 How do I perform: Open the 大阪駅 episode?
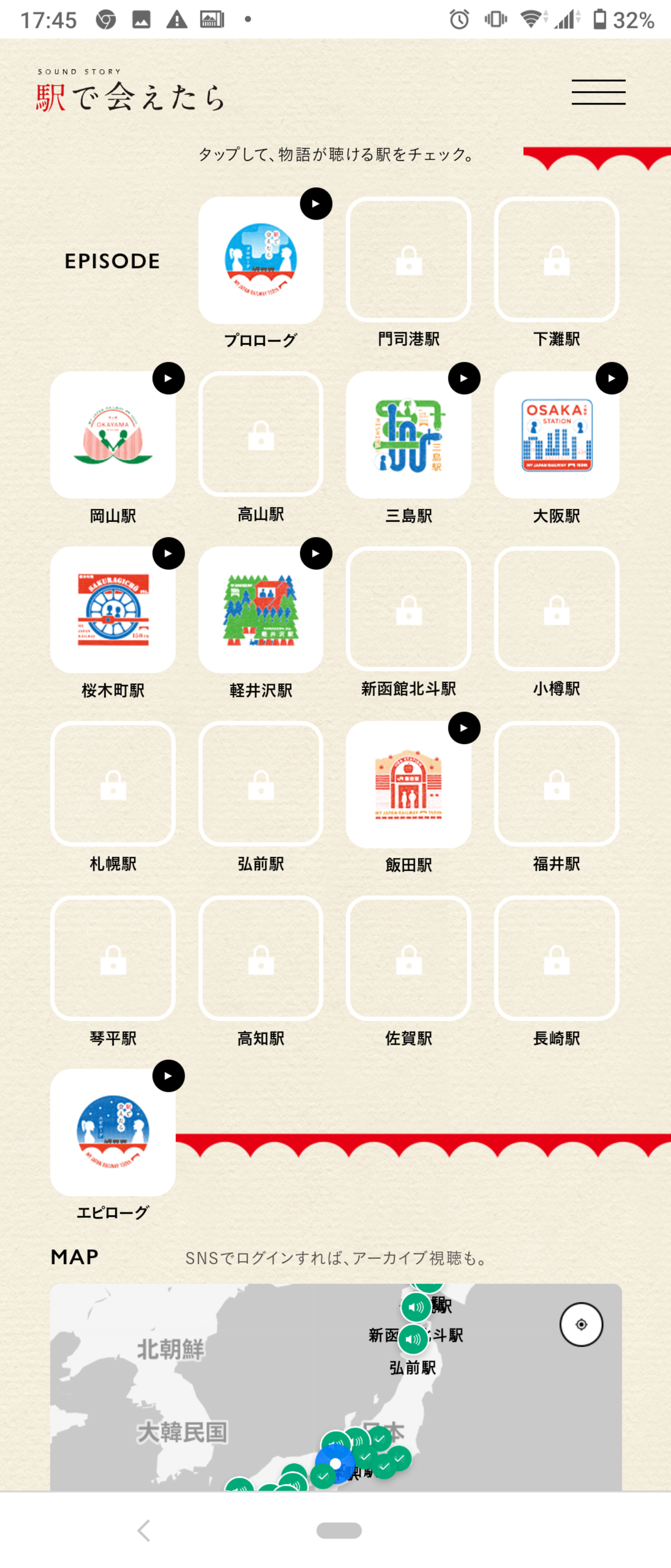point(557,435)
